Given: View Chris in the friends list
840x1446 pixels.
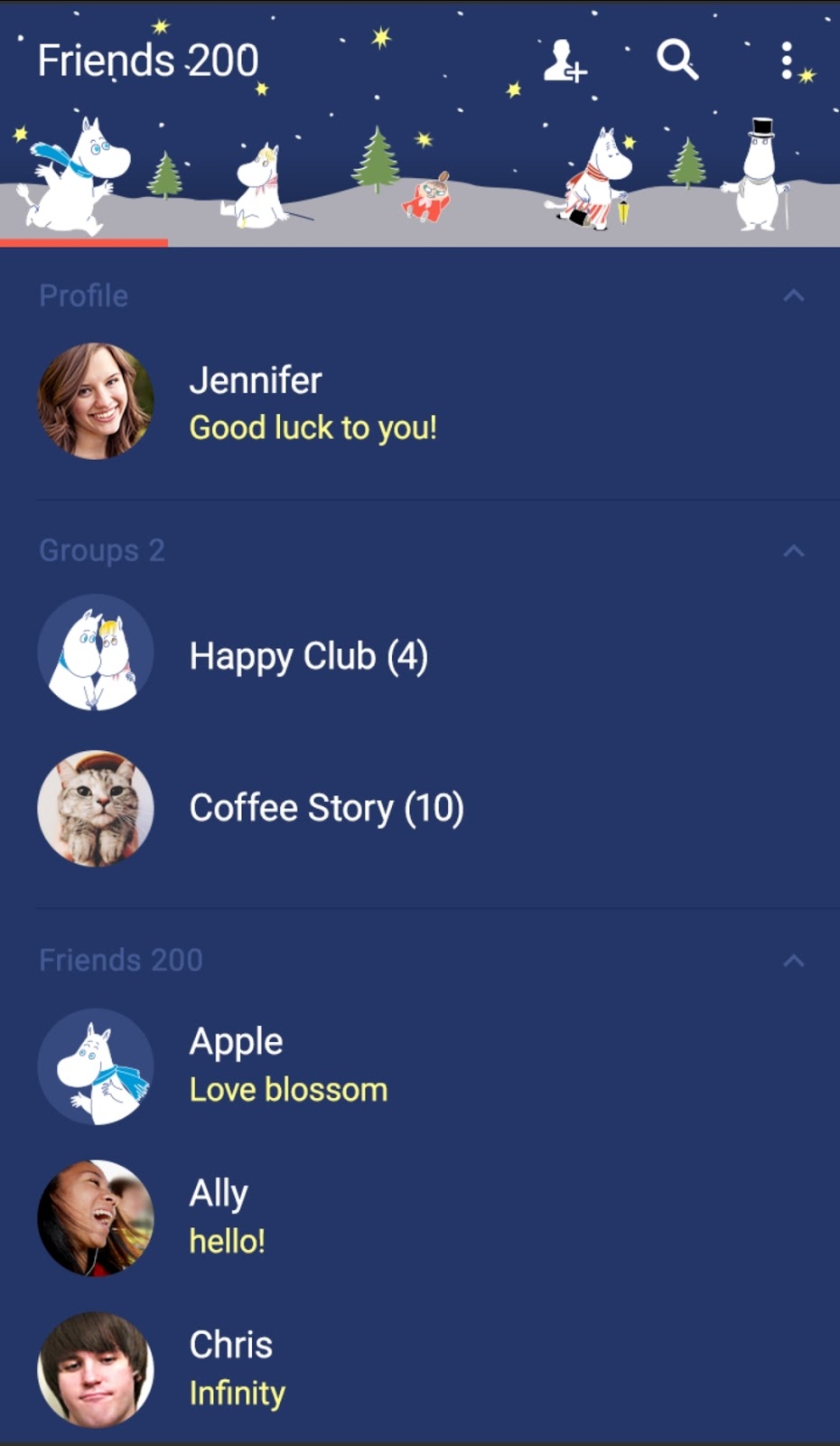Looking at the screenshot, I should 235,1368.
